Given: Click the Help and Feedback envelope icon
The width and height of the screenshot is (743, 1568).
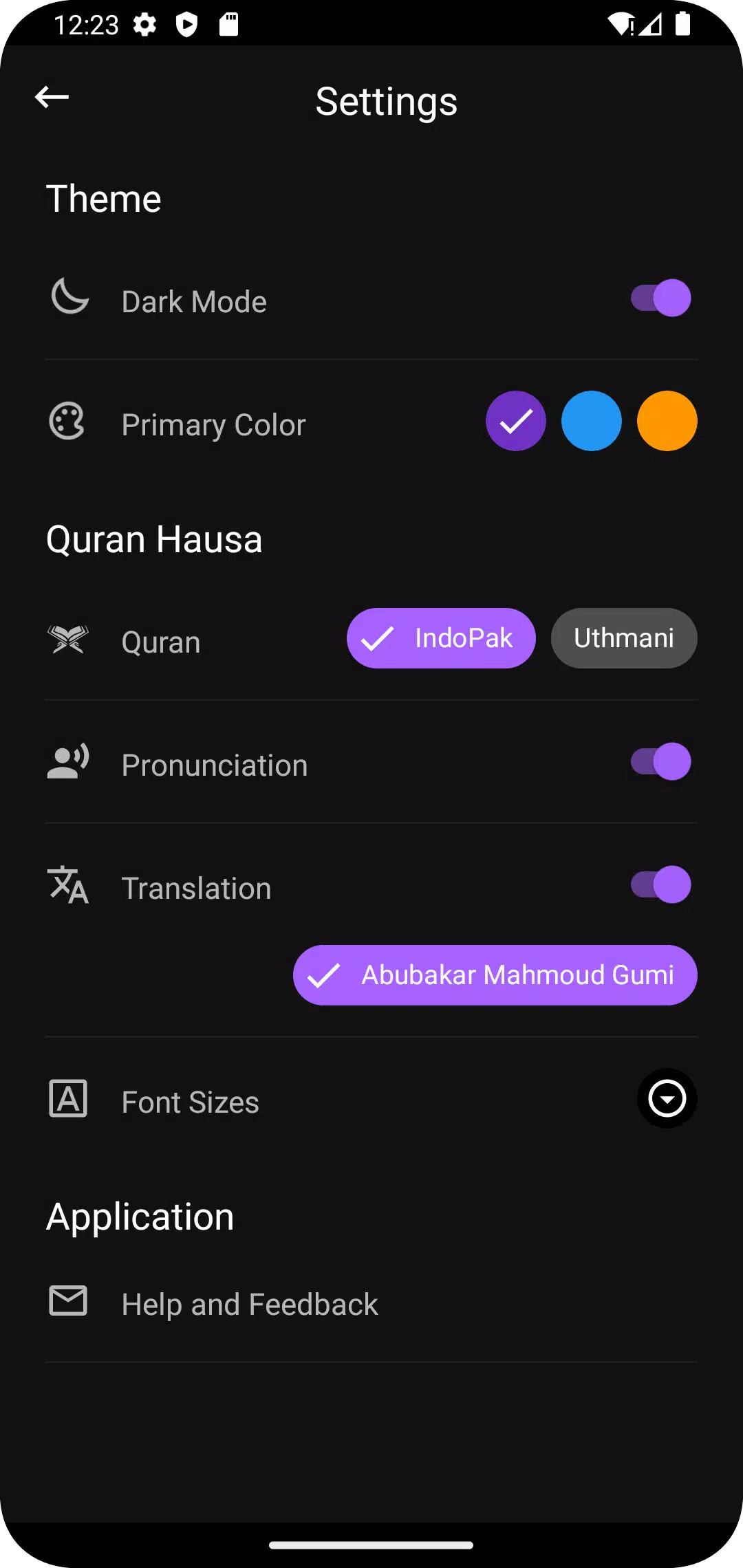Looking at the screenshot, I should pyautogui.click(x=67, y=1300).
